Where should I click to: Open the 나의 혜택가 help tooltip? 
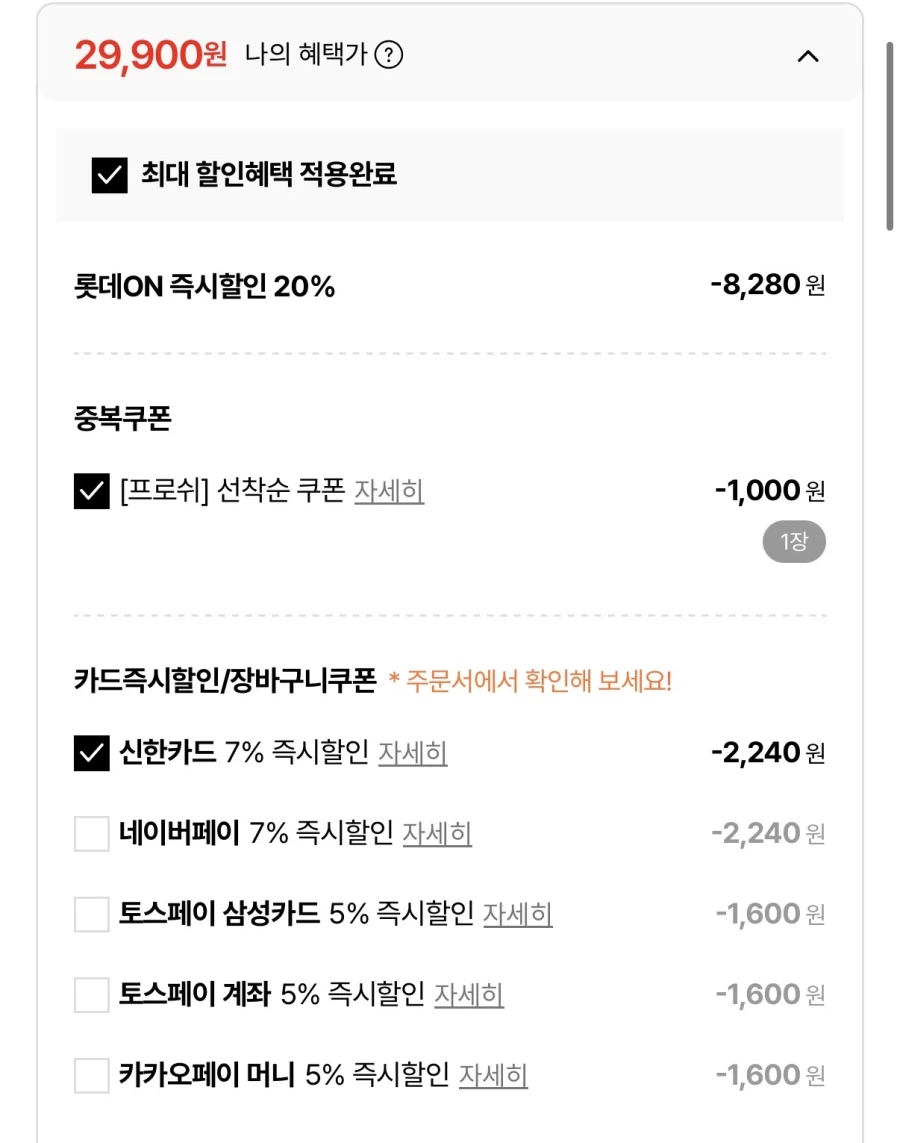pos(390,56)
